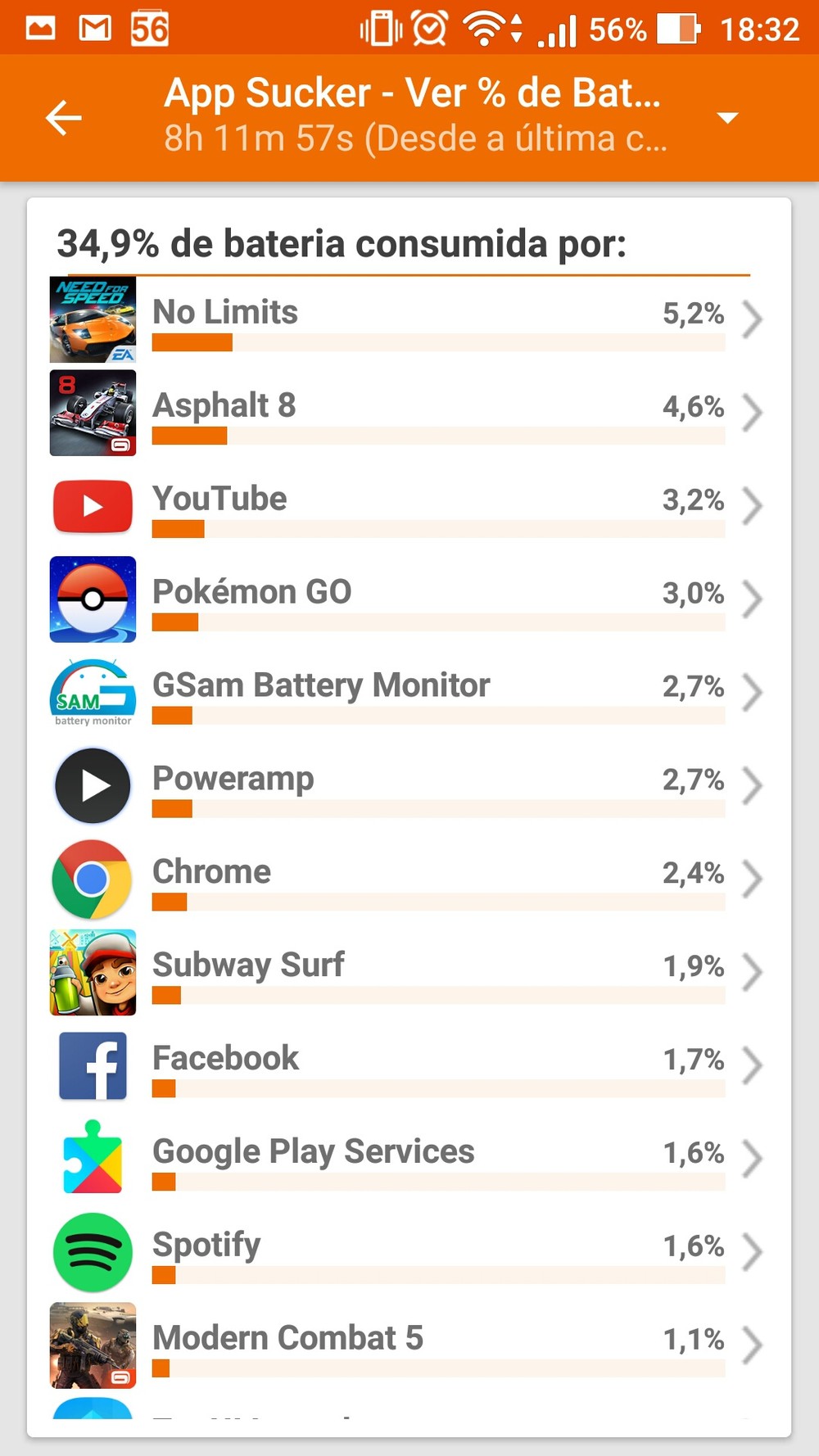
Task: View Poweramp battery consumption
Action: (409, 786)
